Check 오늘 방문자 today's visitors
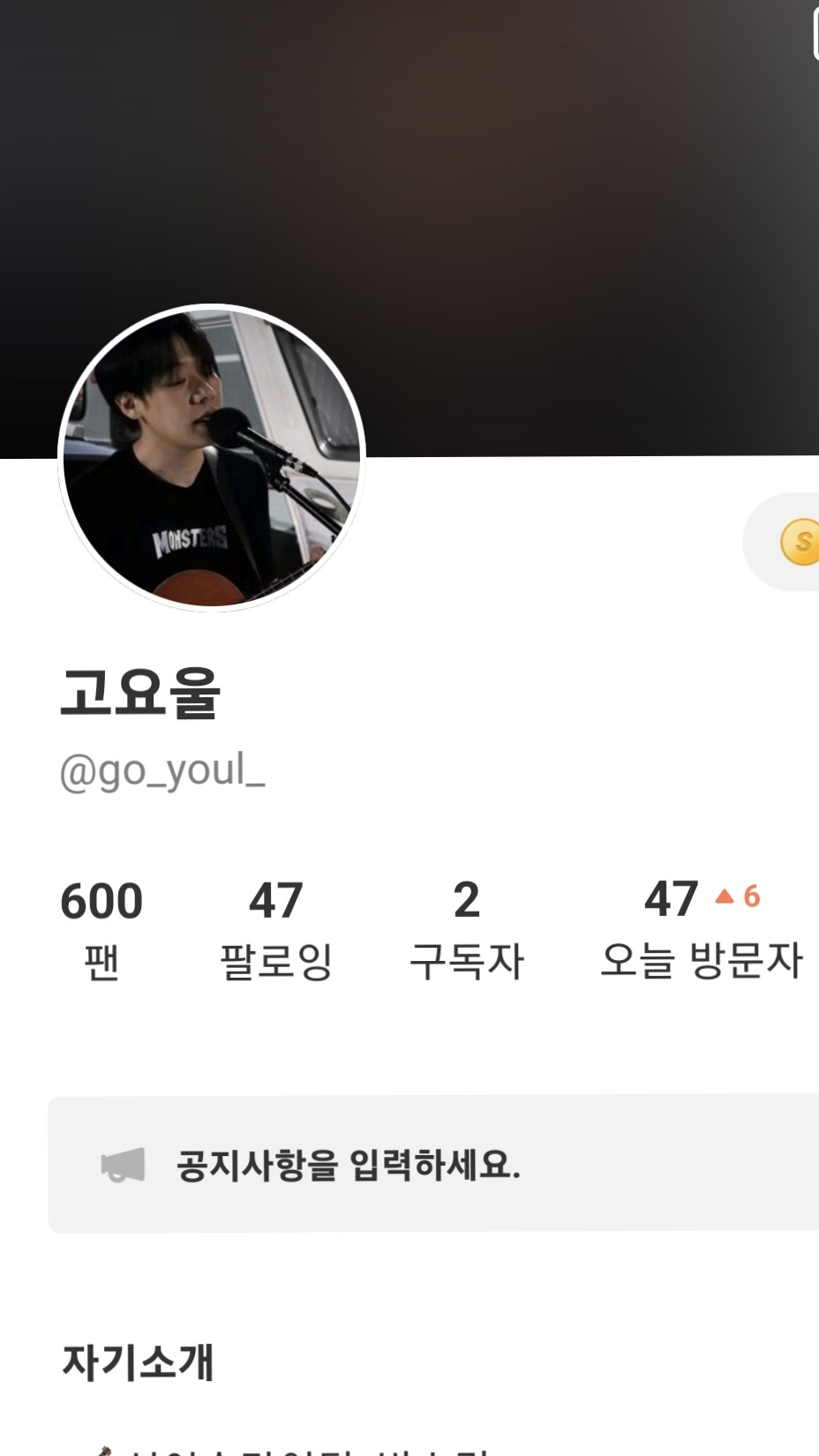 point(701,929)
